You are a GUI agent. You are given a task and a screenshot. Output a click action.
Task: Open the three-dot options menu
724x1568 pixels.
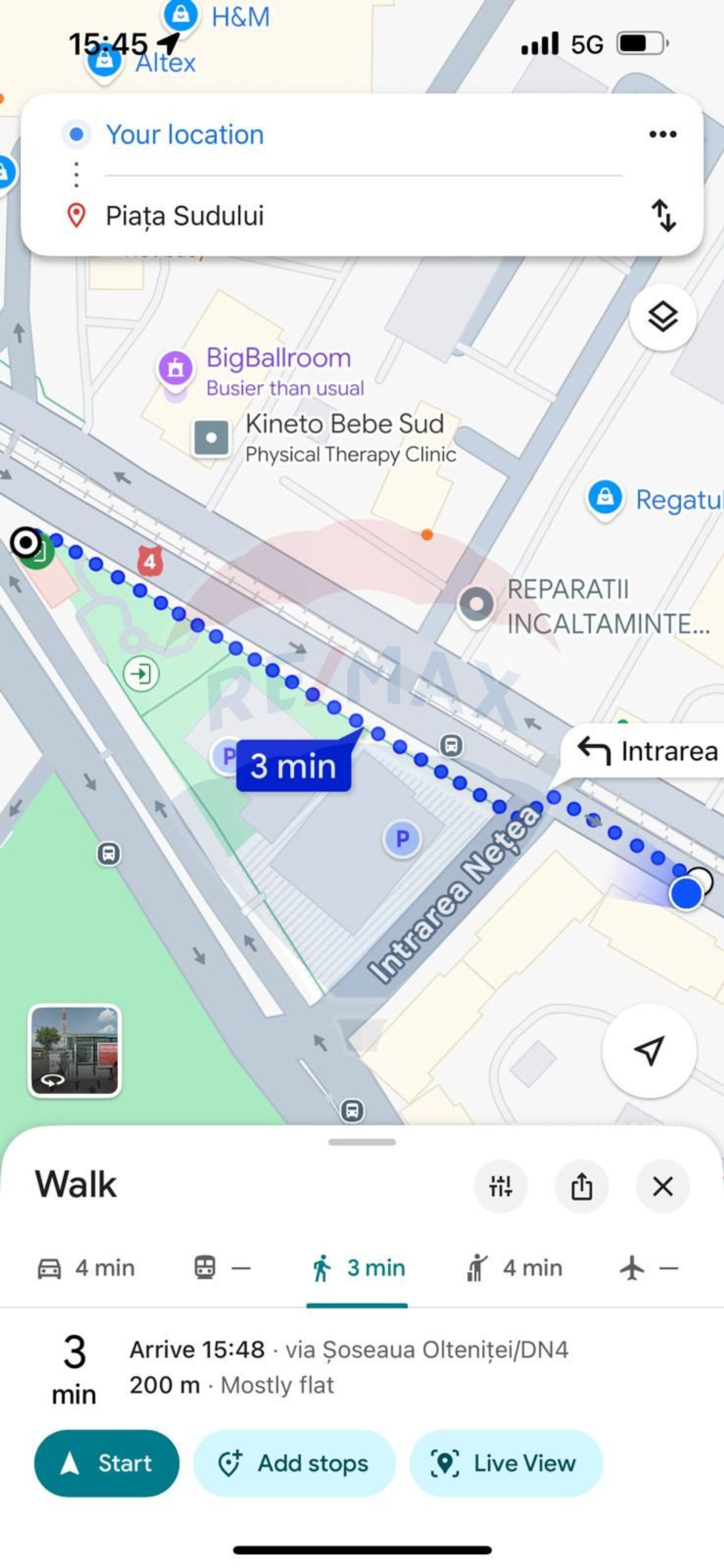point(662,135)
